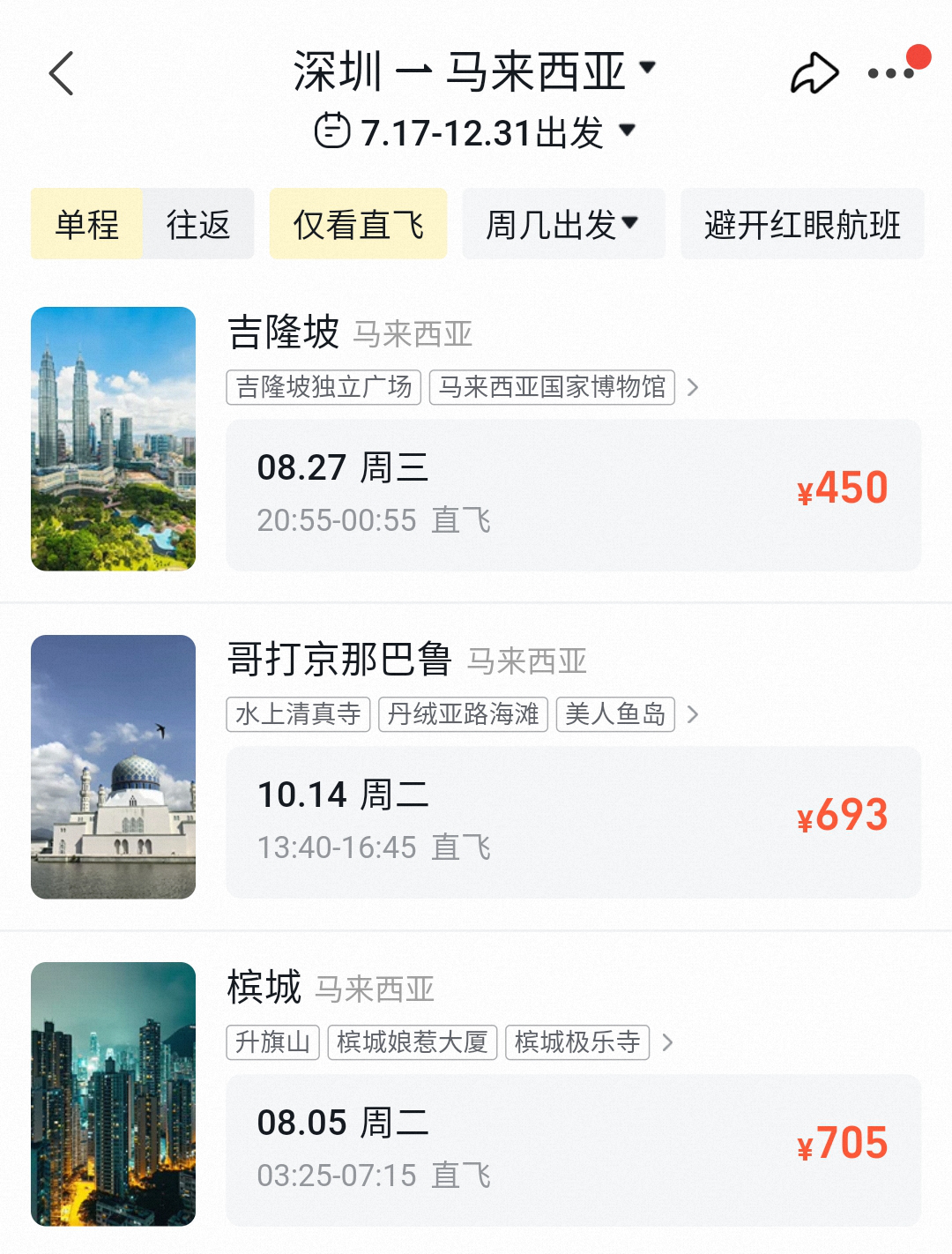Toggle the 仅看直飞 filter
This screenshot has width=952, height=1254.
pos(358,224)
